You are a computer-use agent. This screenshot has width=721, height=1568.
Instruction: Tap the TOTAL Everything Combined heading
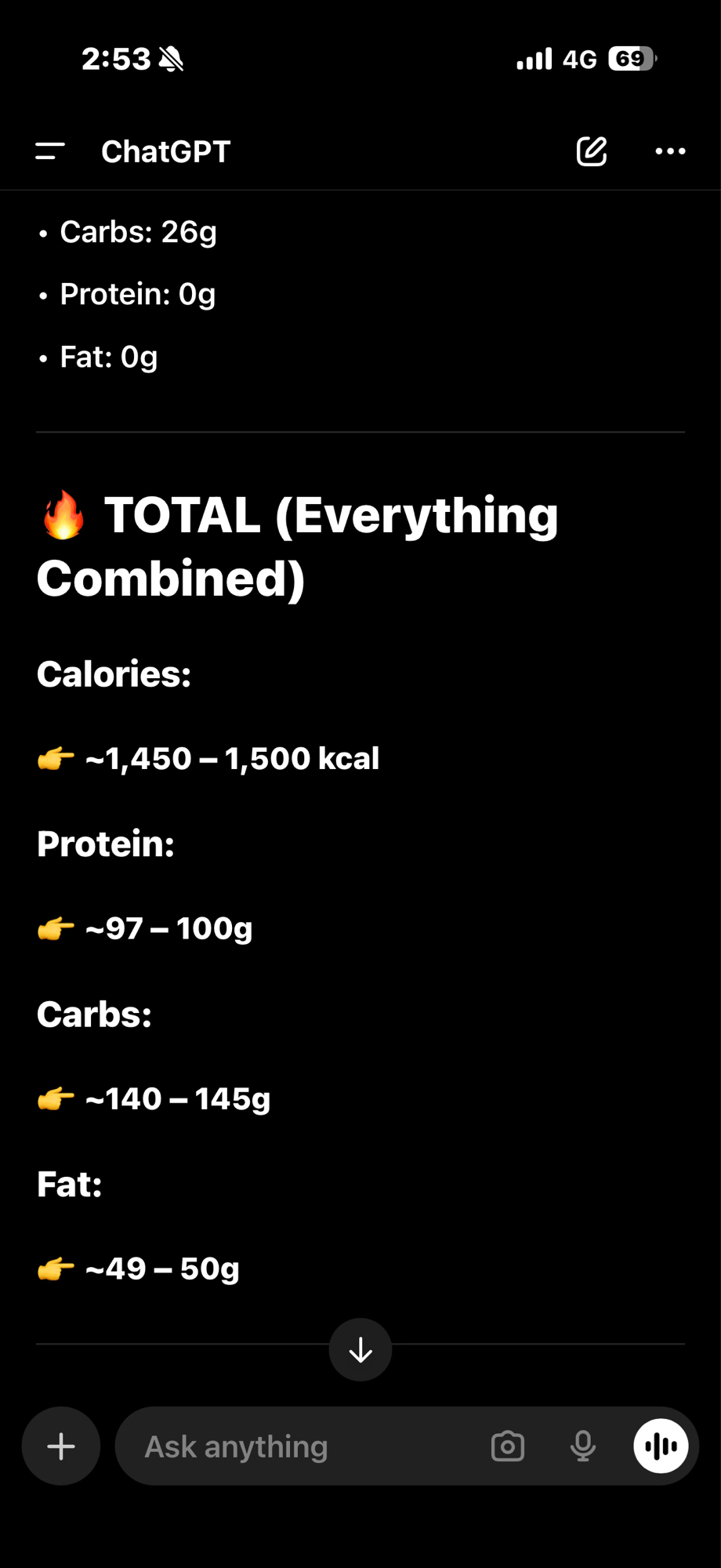[x=297, y=546]
